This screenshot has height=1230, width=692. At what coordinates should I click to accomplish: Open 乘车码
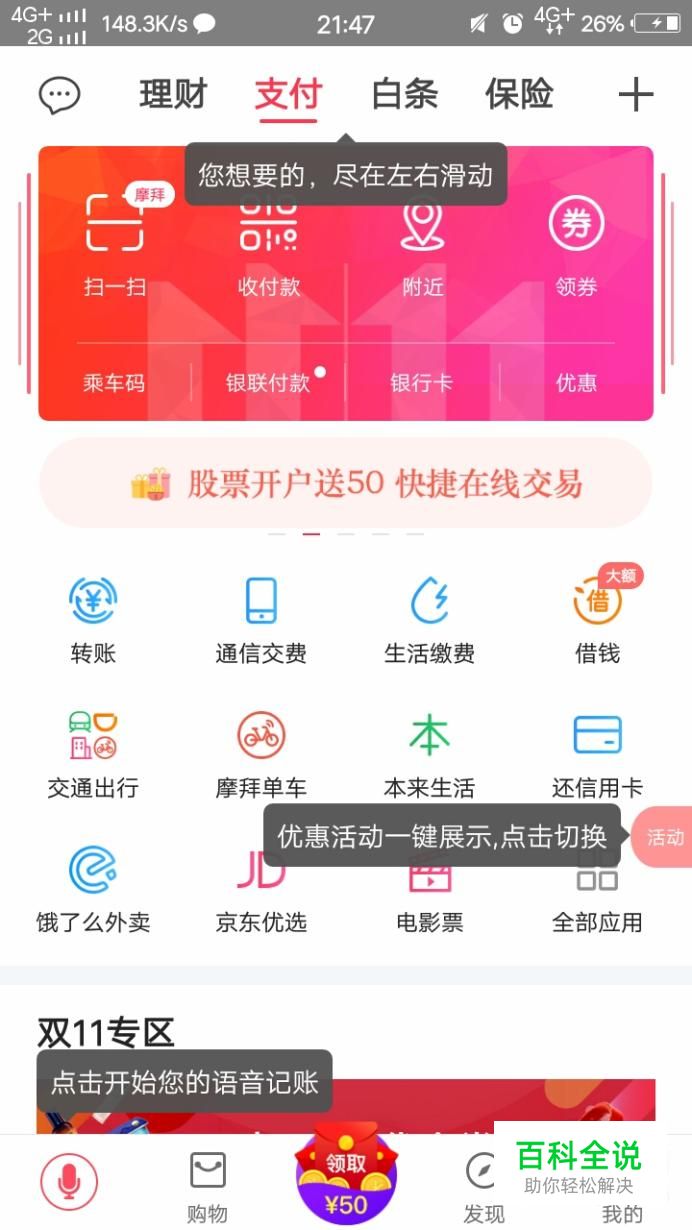114,383
